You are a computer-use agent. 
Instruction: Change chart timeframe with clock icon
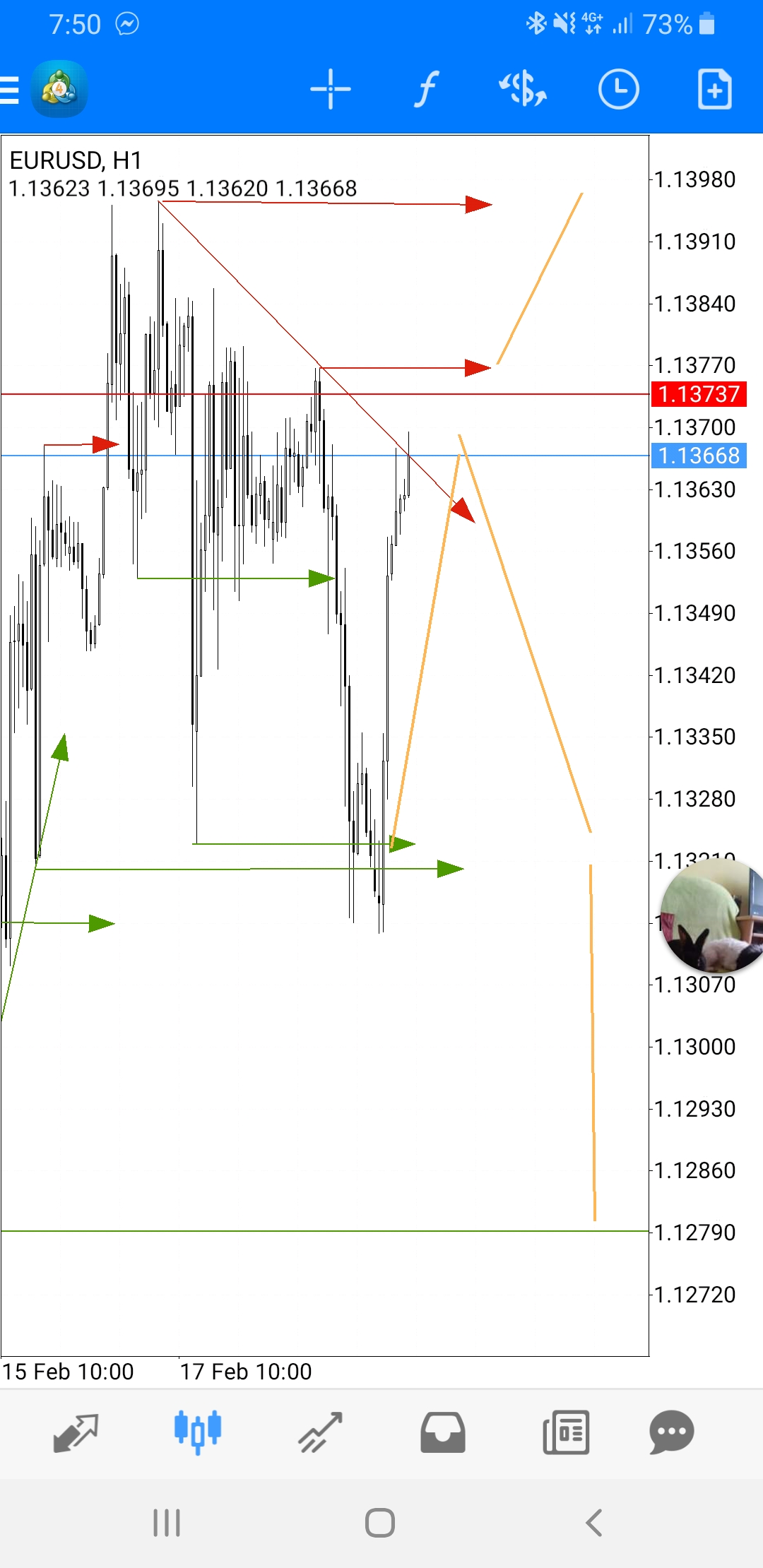click(618, 90)
